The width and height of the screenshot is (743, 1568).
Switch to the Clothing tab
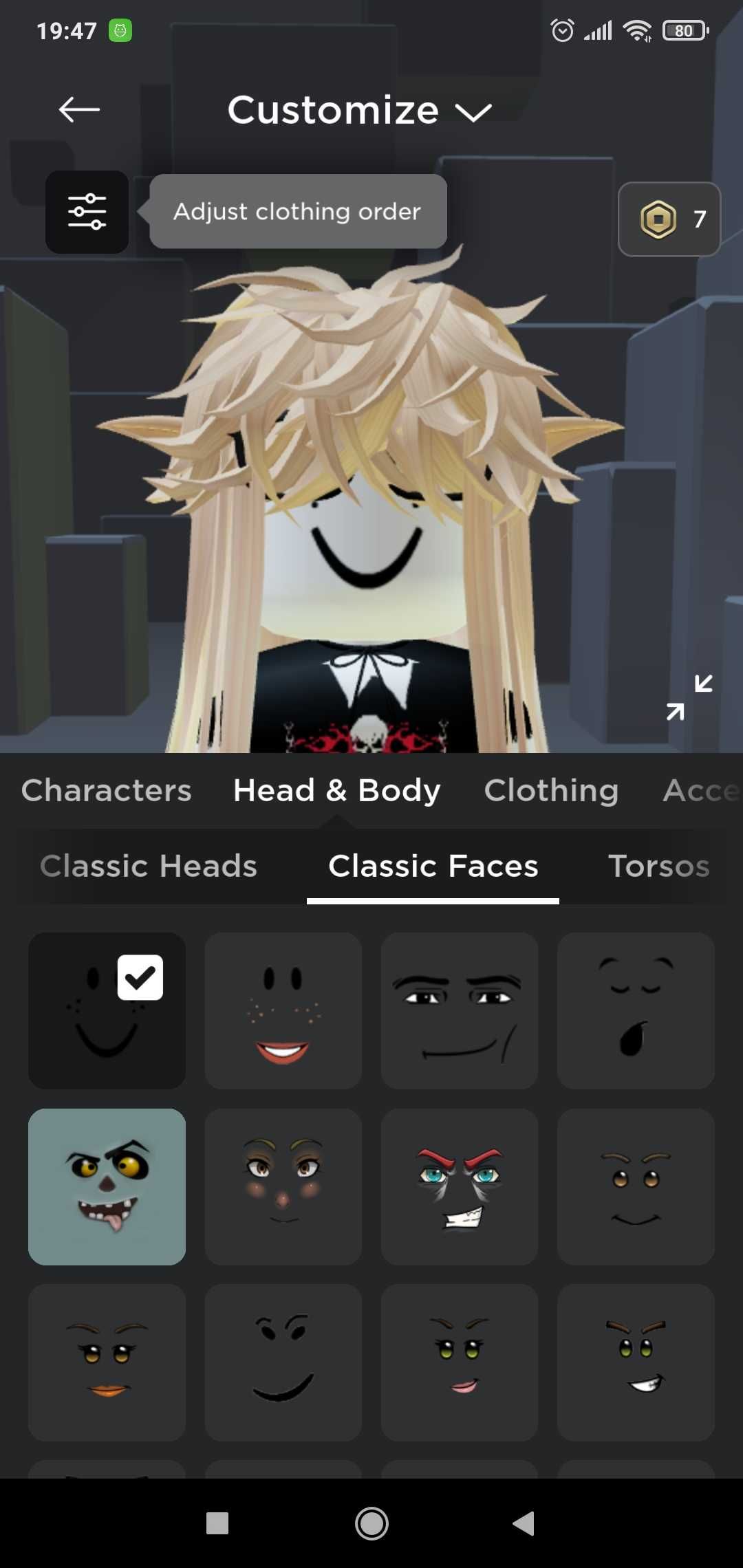(551, 790)
